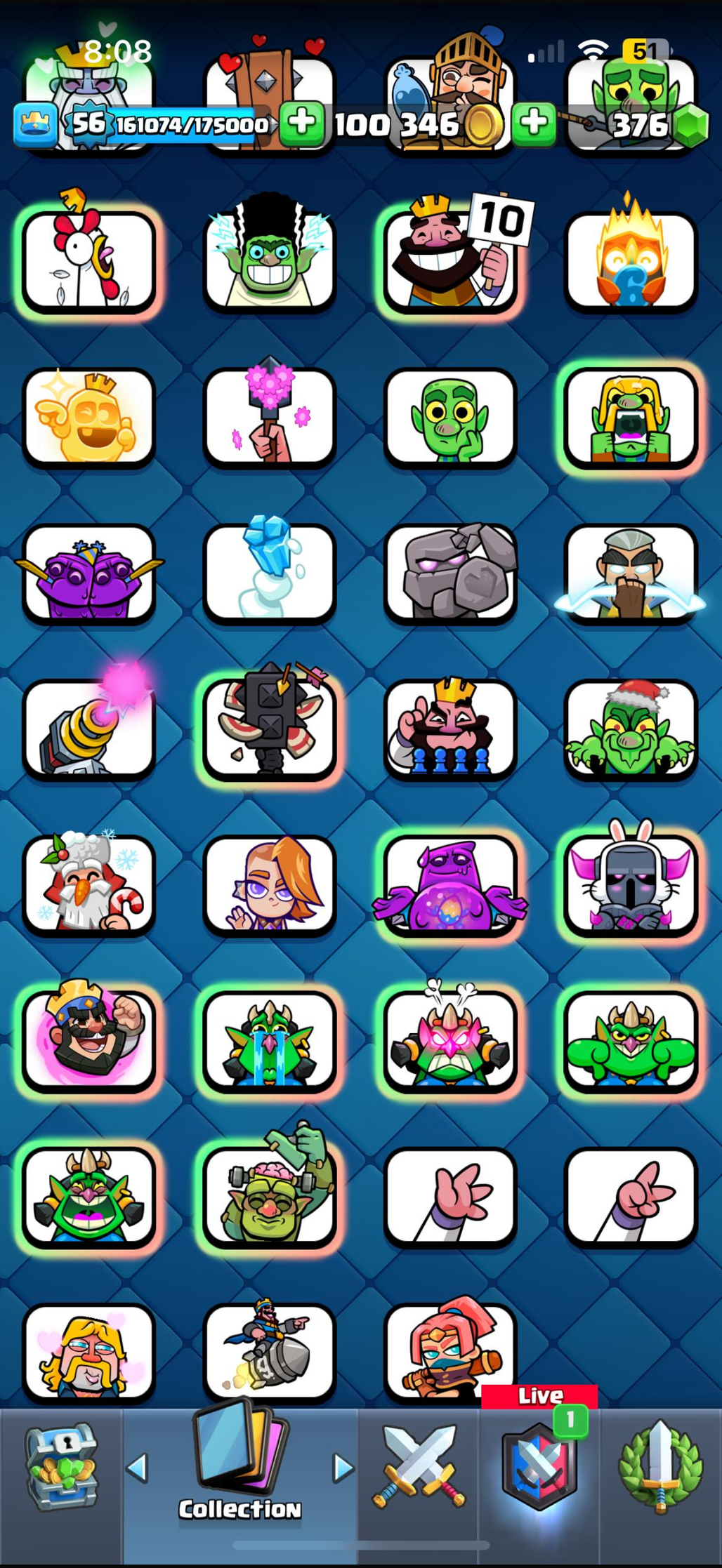Screen dimensions: 722x1568
Task: Tap the green plus next to gold
Action: pyautogui.click(x=302, y=123)
